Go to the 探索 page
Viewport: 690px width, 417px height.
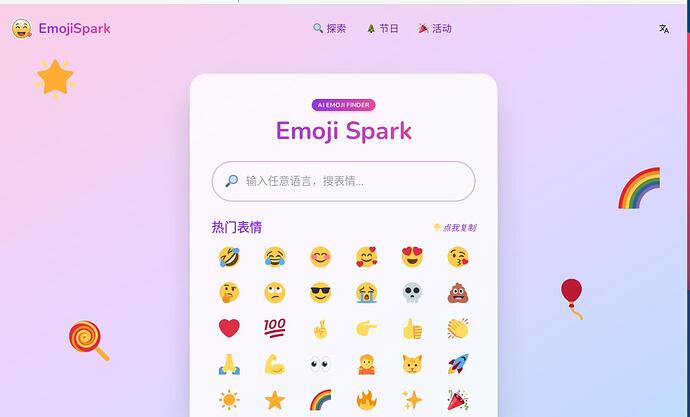point(329,29)
